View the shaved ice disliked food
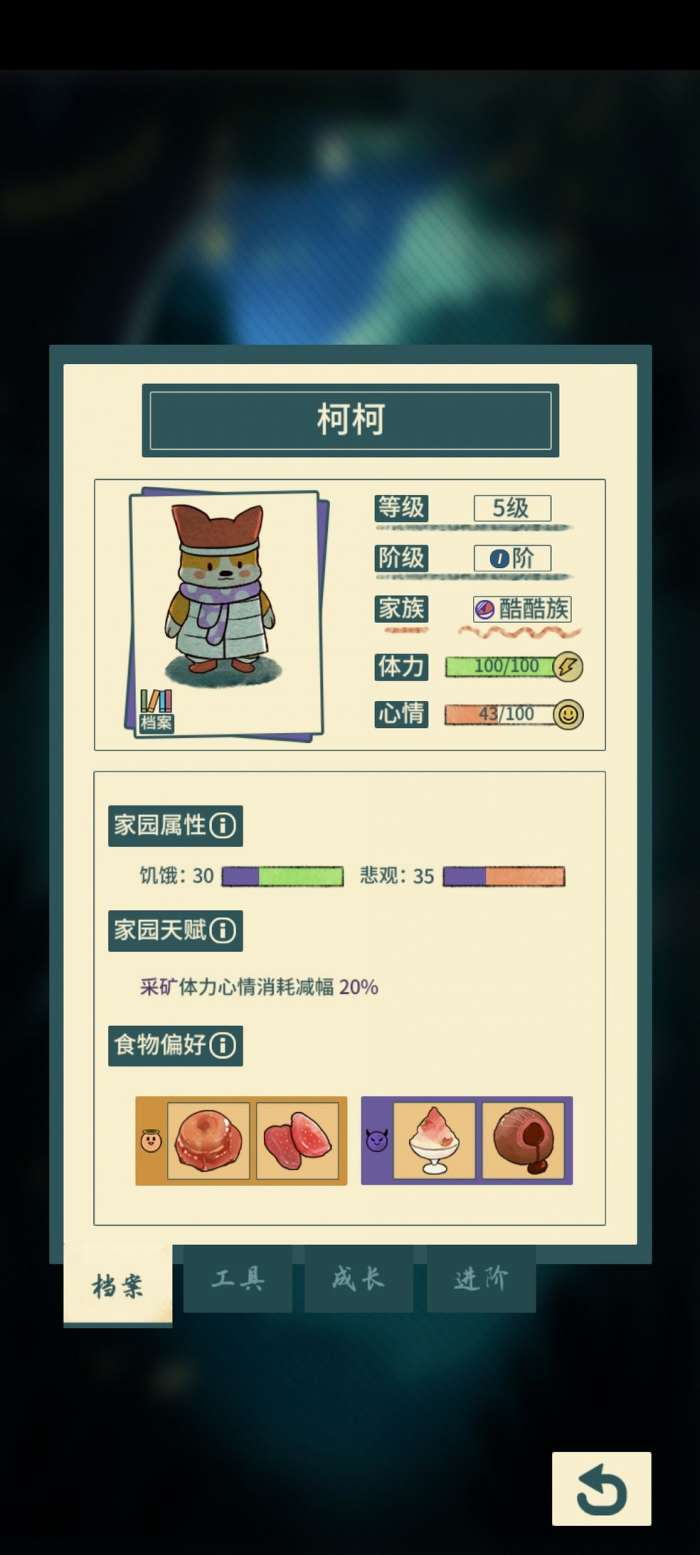This screenshot has width=700, height=1555. pyautogui.click(x=434, y=1141)
